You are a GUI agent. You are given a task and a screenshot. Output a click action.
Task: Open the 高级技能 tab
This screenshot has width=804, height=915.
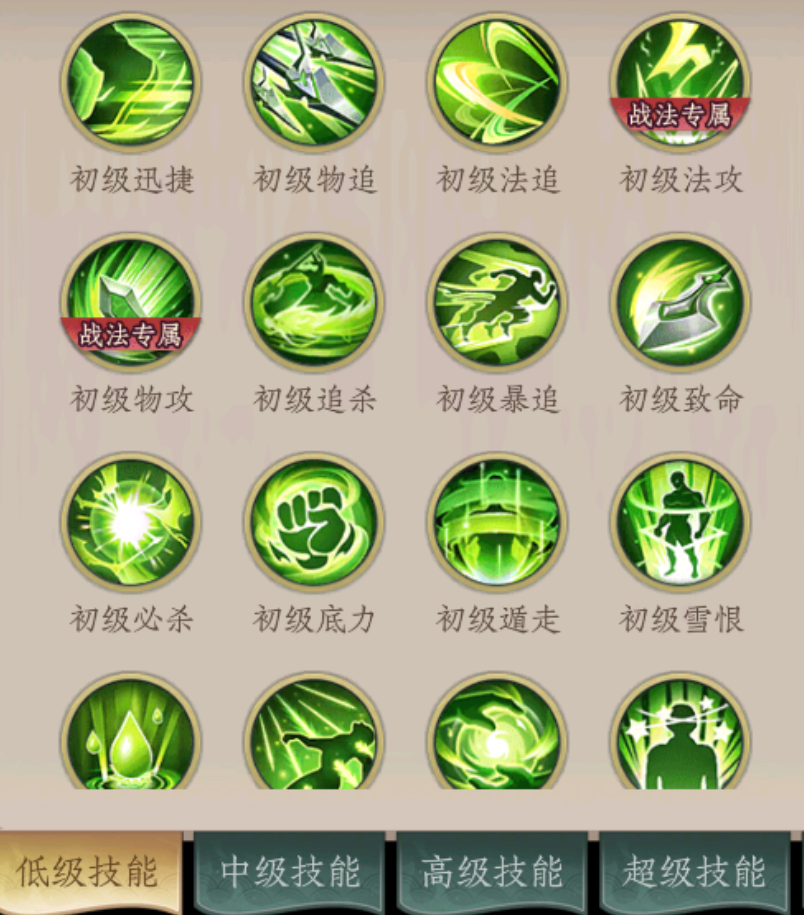[493, 873]
